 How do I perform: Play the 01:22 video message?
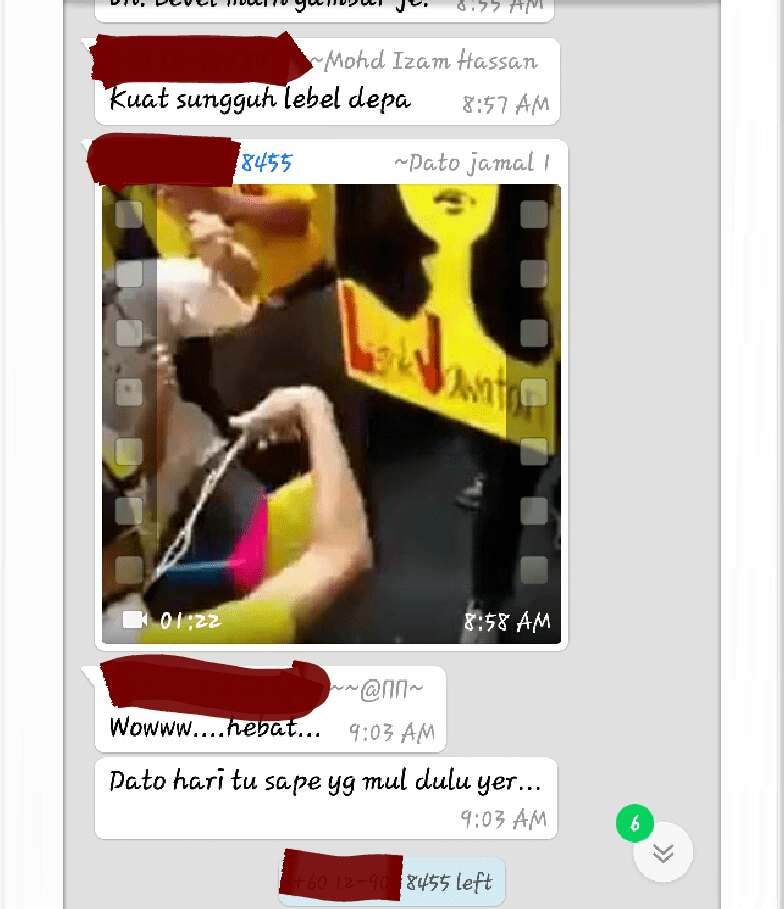[x=331, y=412]
